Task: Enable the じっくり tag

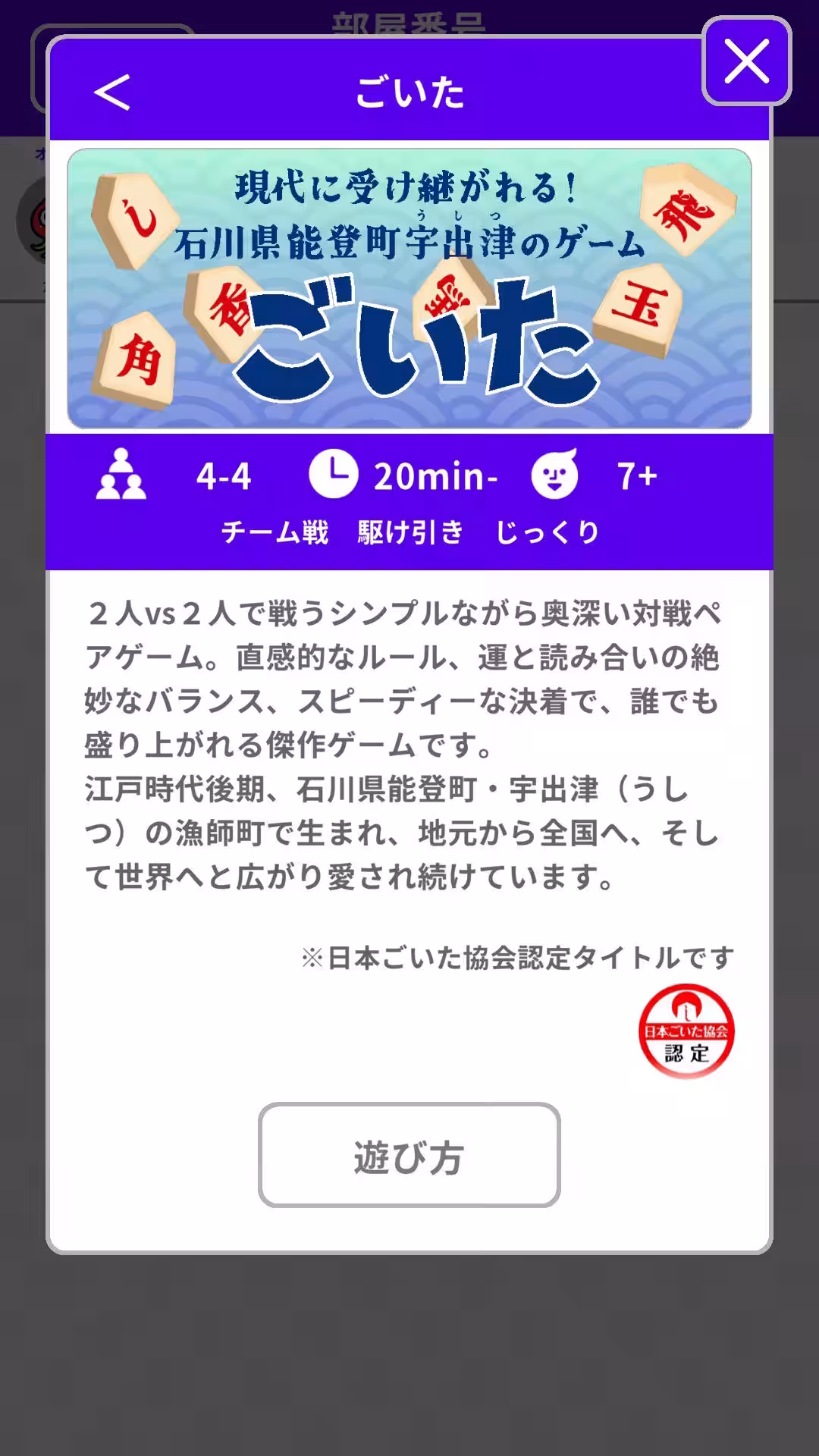Action: (x=549, y=532)
